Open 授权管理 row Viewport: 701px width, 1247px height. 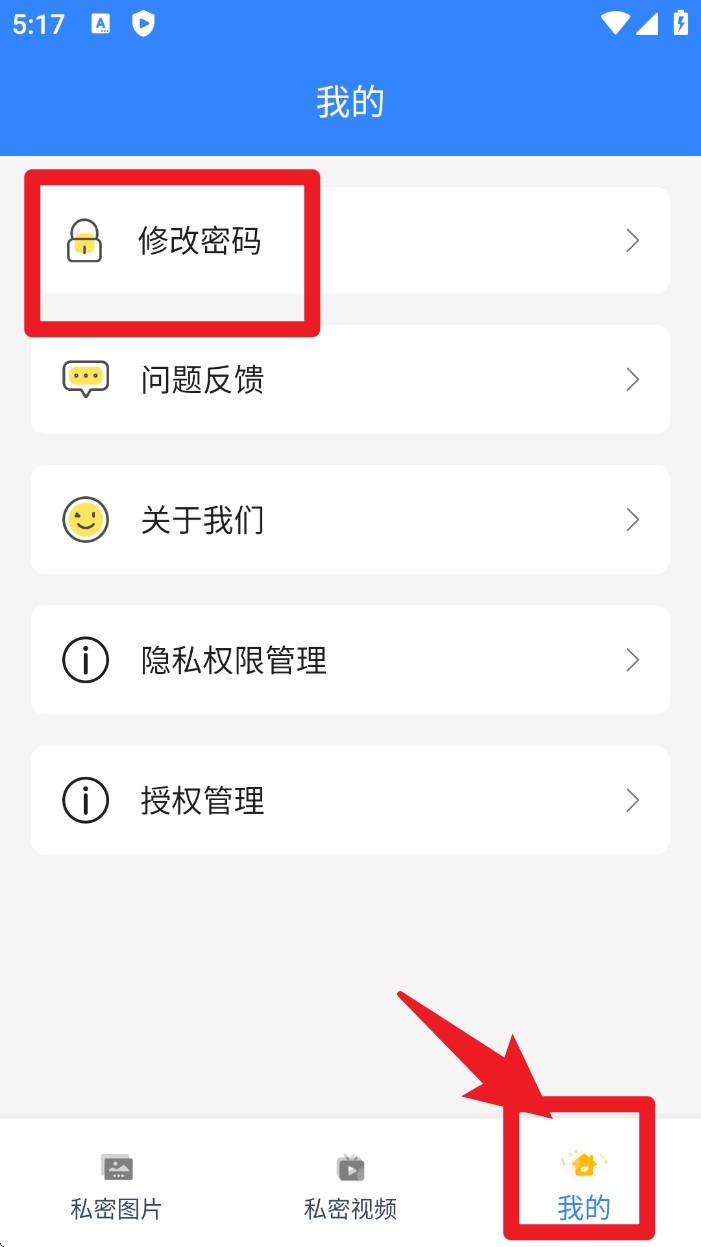350,800
